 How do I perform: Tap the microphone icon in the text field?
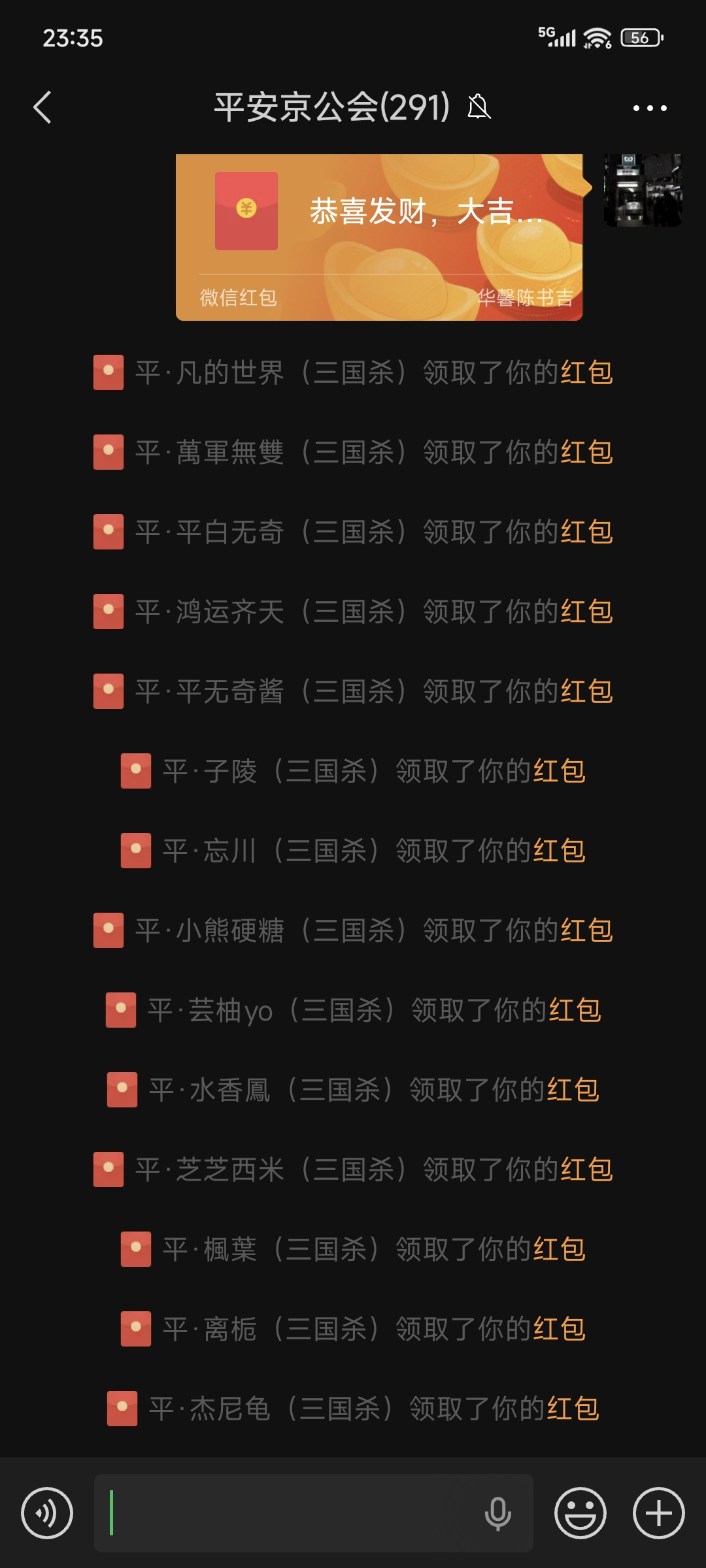497,1513
